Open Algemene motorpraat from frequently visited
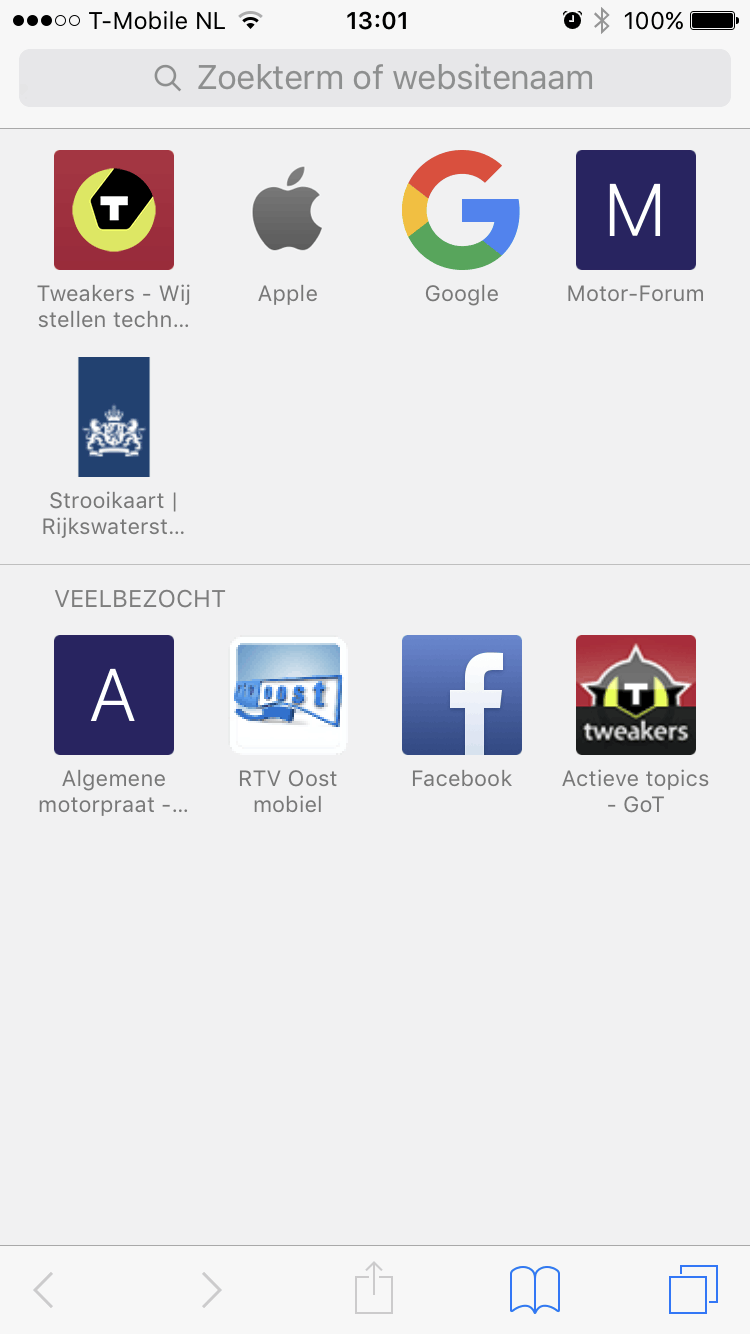The image size is (750, 1334). (114, 695)
